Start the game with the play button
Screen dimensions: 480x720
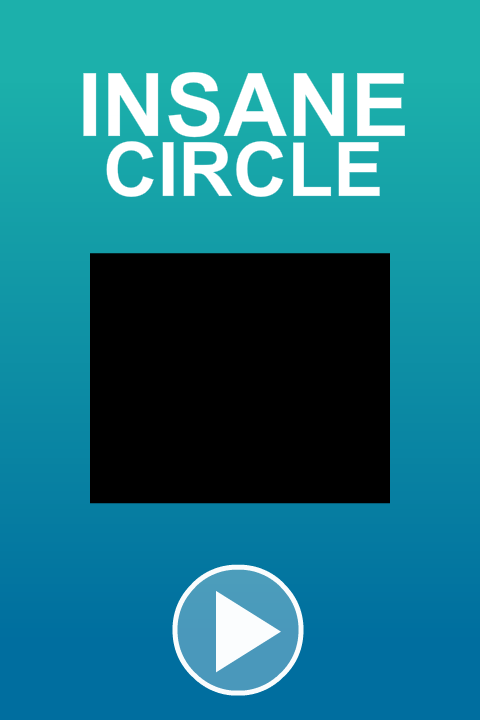(238, 630)
